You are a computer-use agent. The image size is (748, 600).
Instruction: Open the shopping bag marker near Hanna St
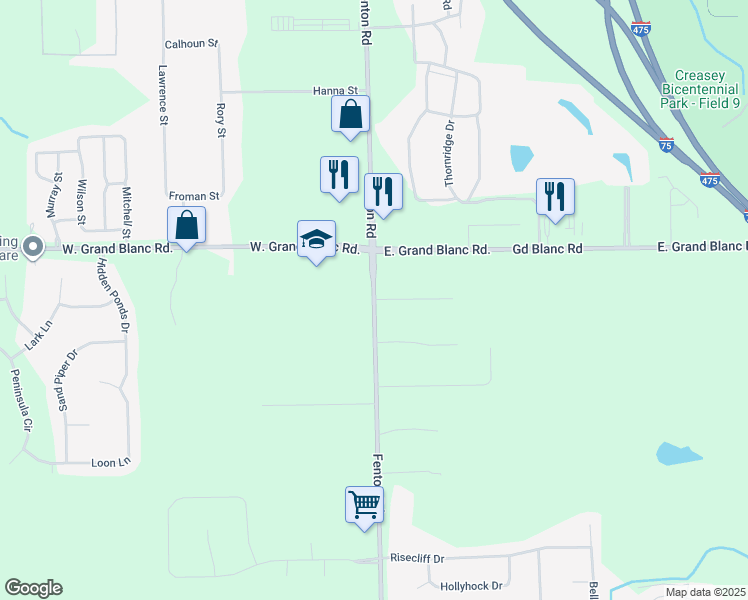[x=350, y=114]
